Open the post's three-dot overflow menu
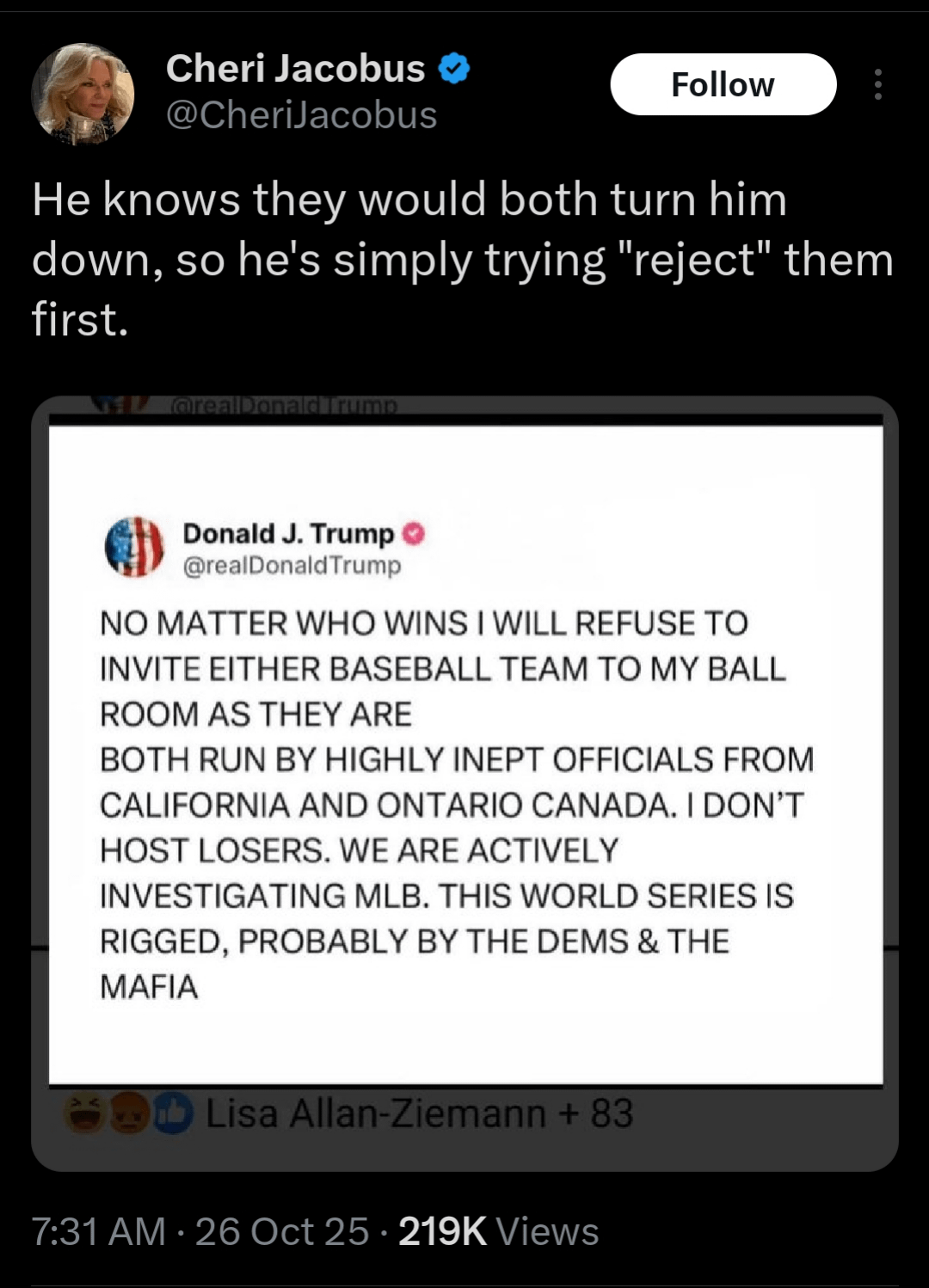The height and width of the screenshot is (1288, 929). [877, 84]
